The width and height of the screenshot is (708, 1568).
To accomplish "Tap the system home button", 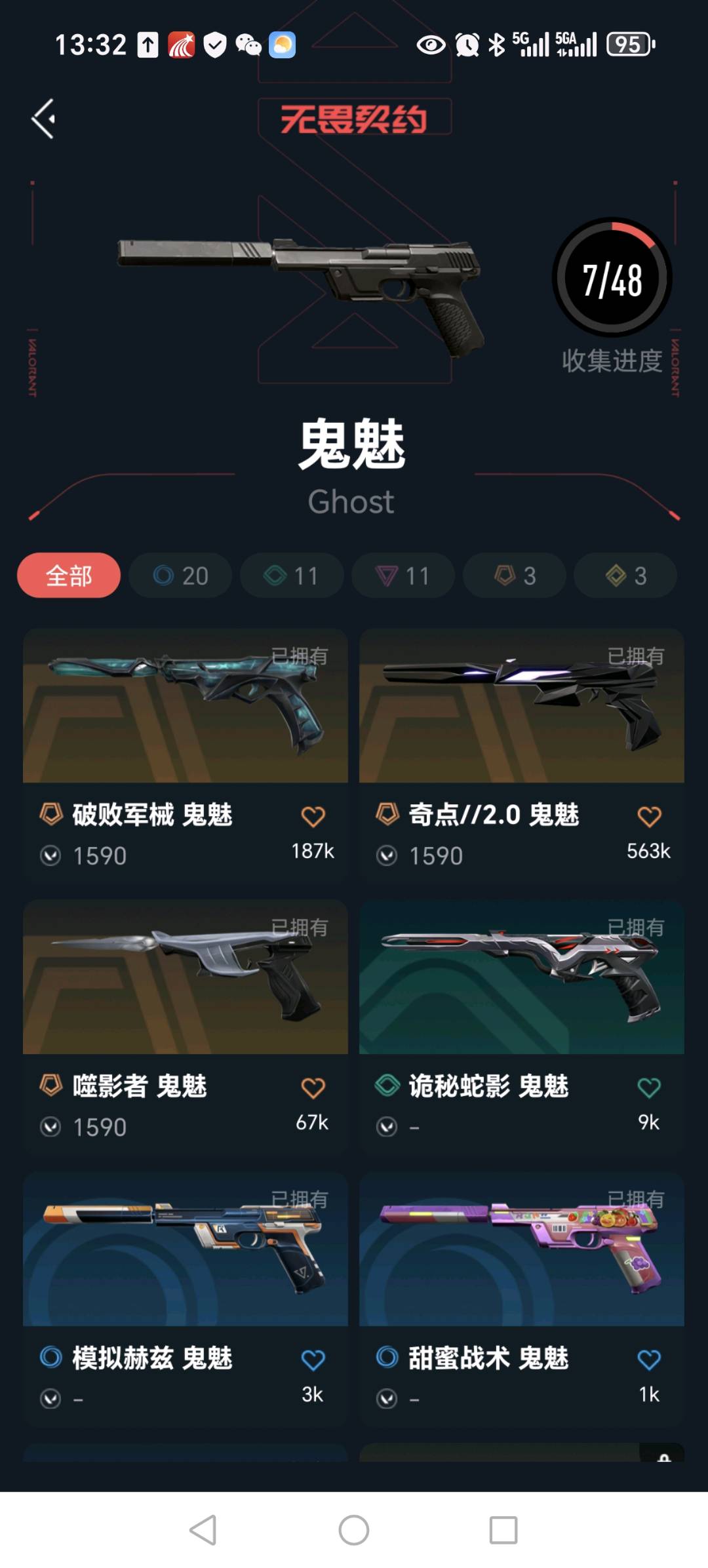I will pos(354,1531).
